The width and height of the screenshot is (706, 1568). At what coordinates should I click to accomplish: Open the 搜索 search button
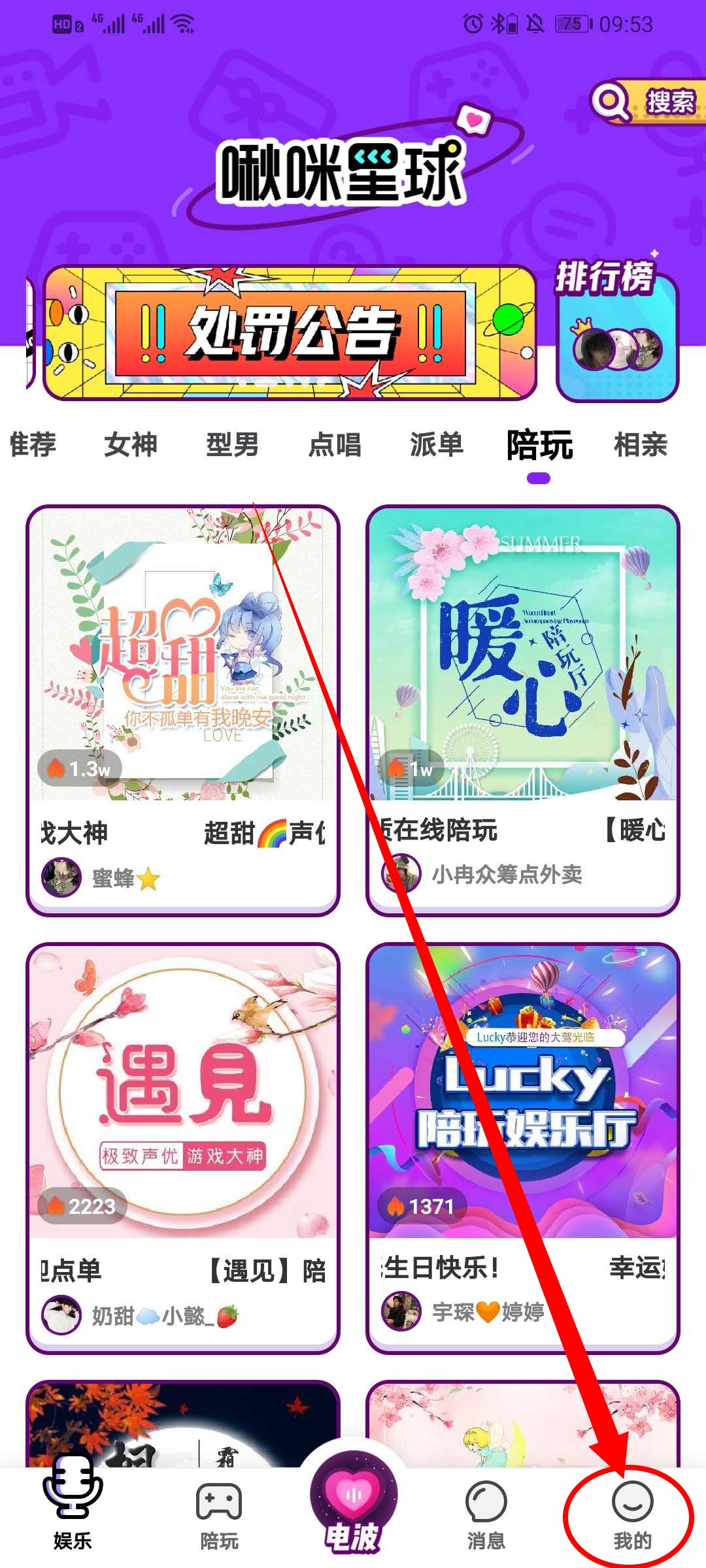point(647,103)
